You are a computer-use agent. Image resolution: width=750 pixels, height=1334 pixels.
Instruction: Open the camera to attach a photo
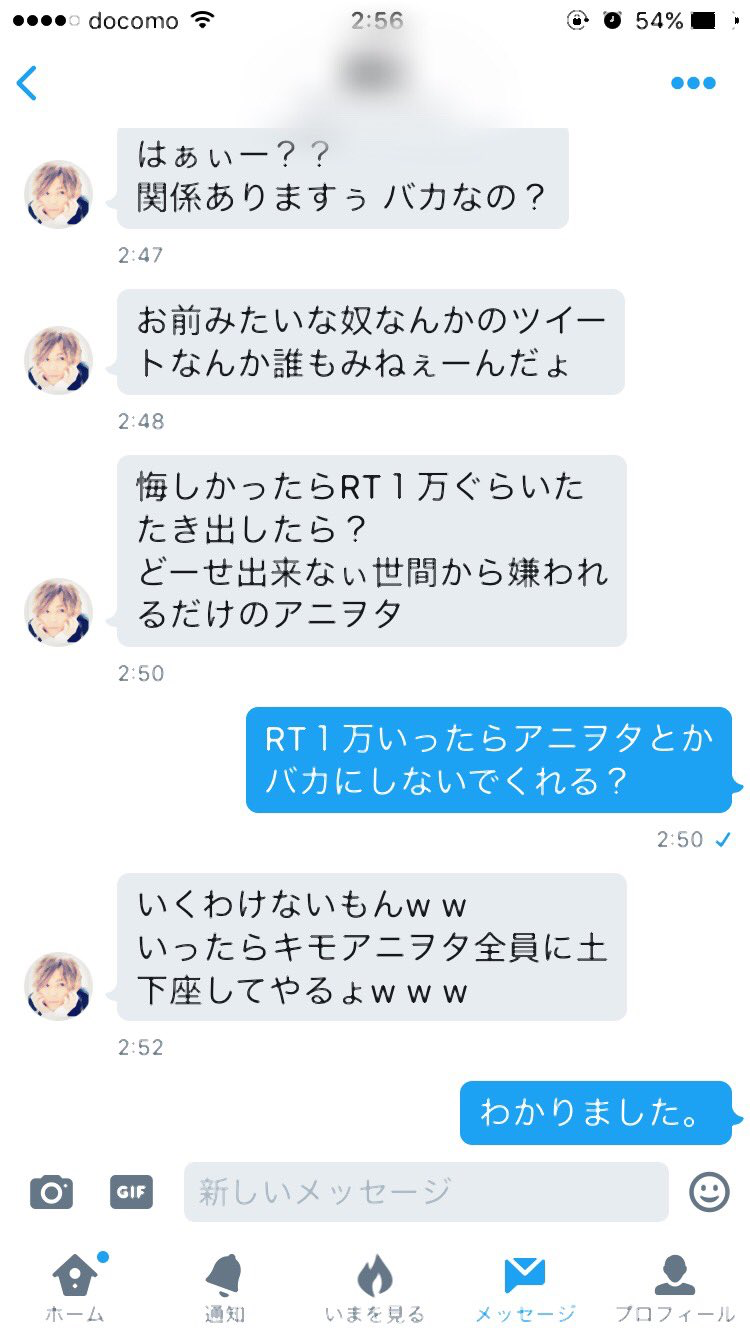coord(51,1192)
